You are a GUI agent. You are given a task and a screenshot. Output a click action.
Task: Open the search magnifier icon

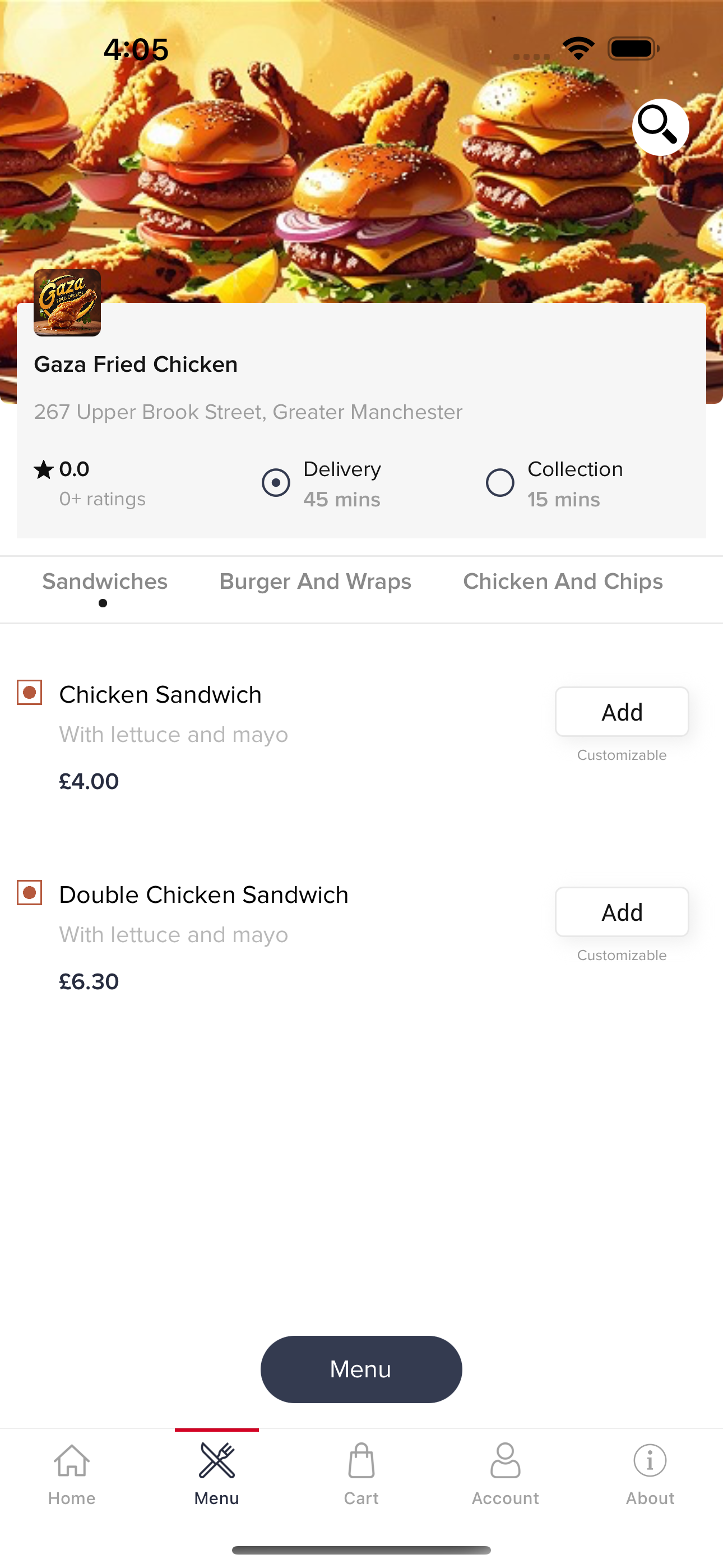pos(660,127)
